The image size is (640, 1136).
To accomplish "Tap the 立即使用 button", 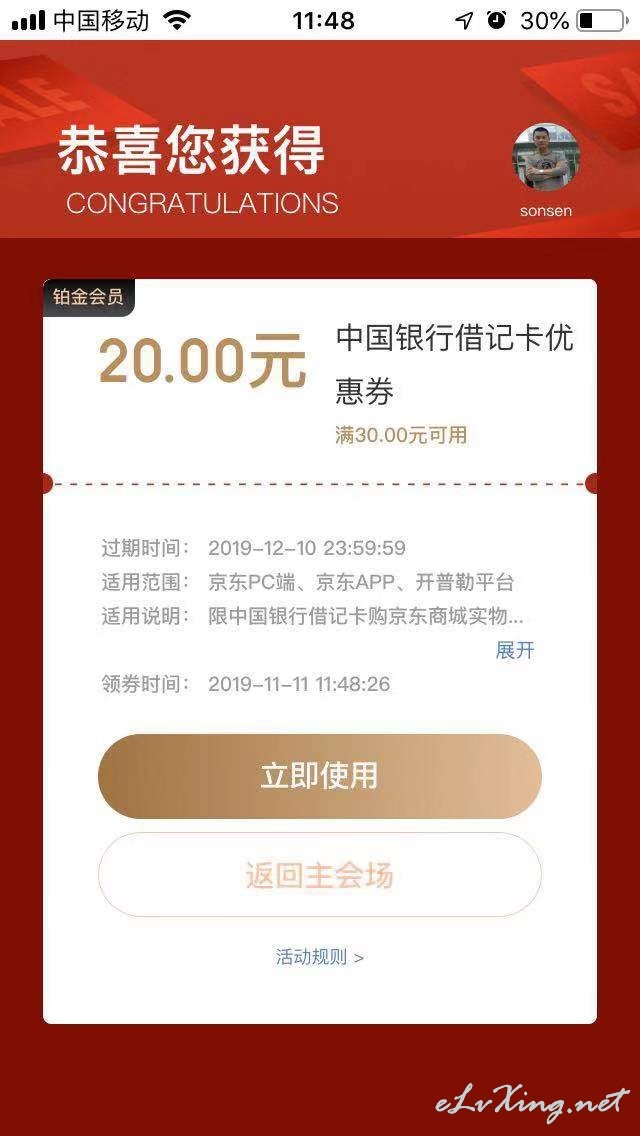I will 320,776.
